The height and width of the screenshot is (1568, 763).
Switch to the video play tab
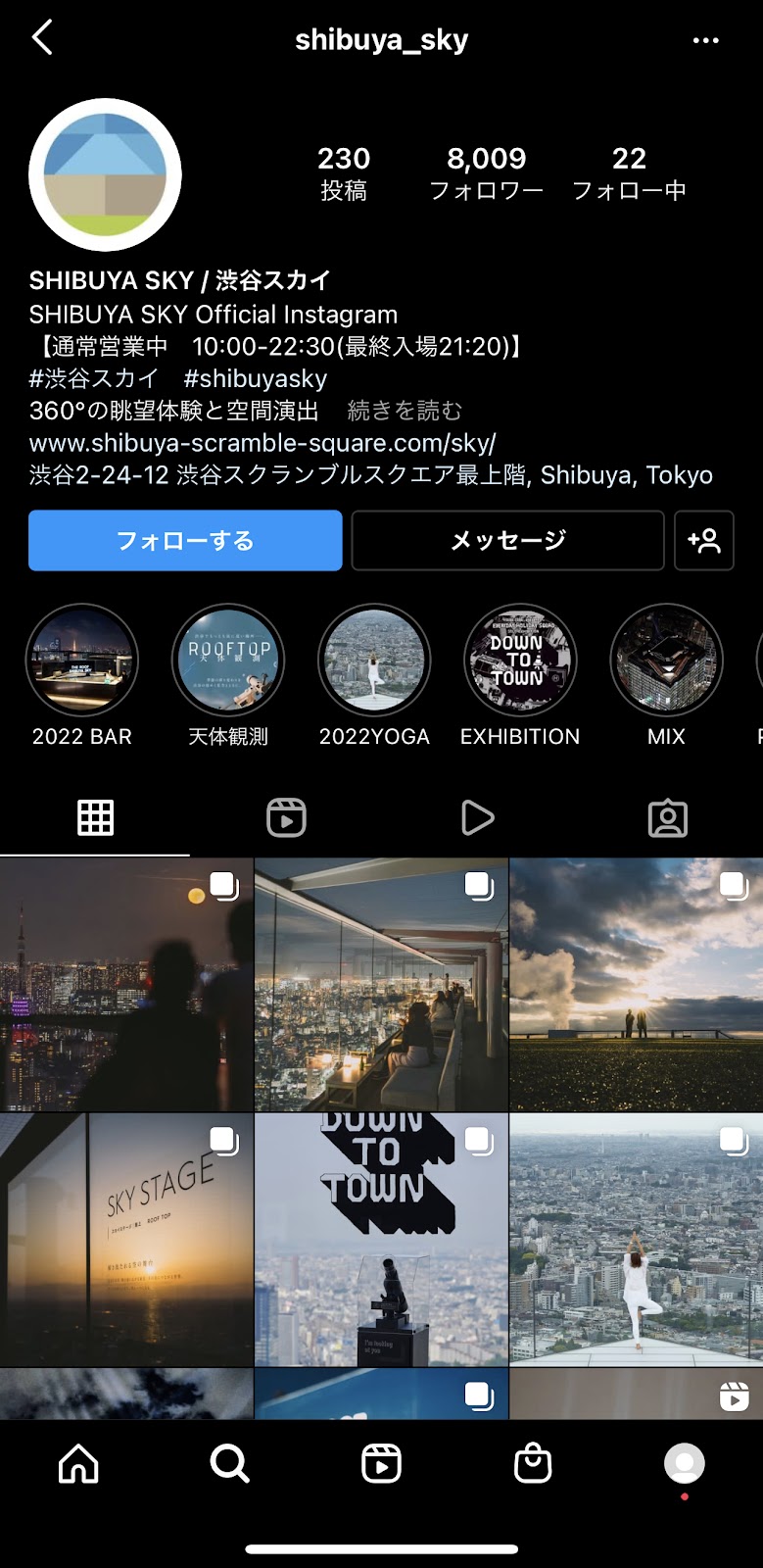(477, 817)
